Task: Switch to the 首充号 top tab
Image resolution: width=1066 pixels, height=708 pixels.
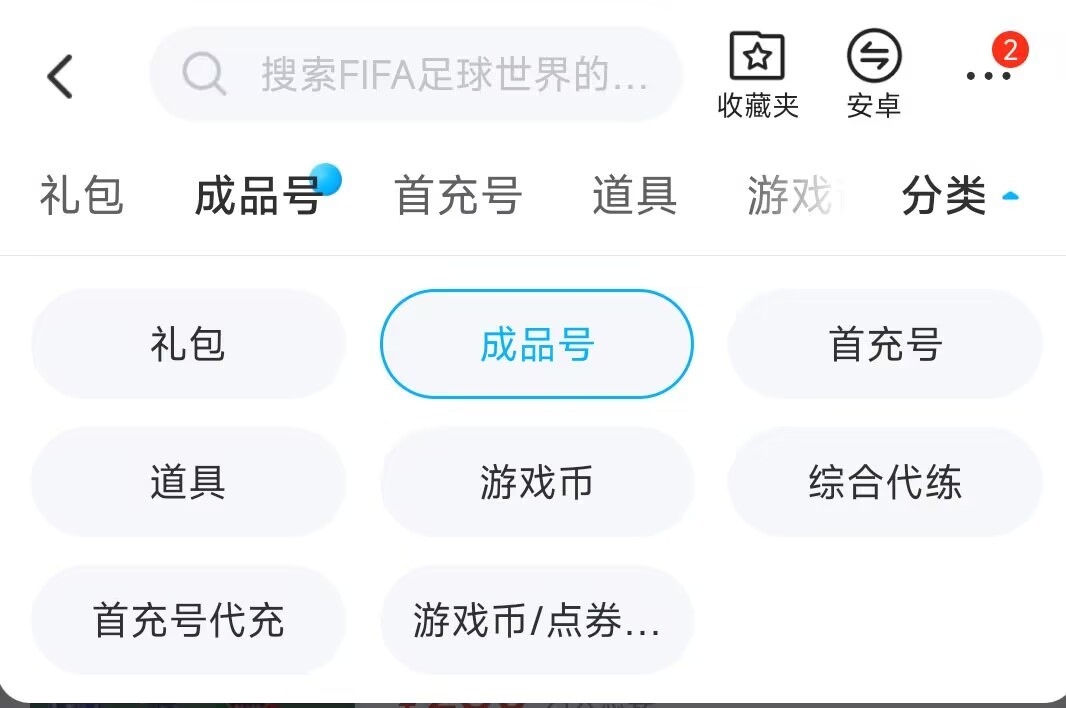Action: pos(458,195)
